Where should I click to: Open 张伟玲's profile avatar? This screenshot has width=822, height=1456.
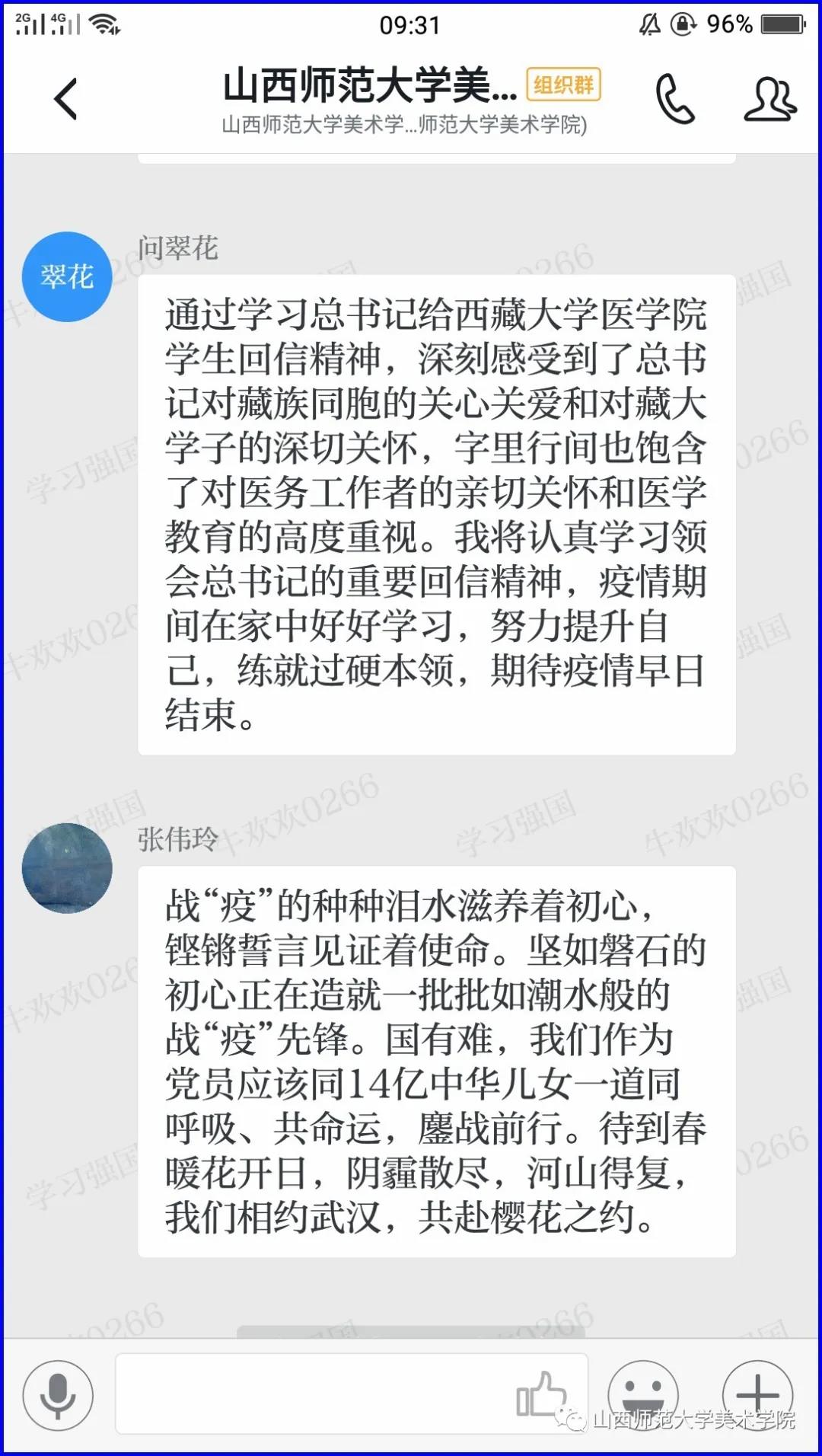coord(67,867)
